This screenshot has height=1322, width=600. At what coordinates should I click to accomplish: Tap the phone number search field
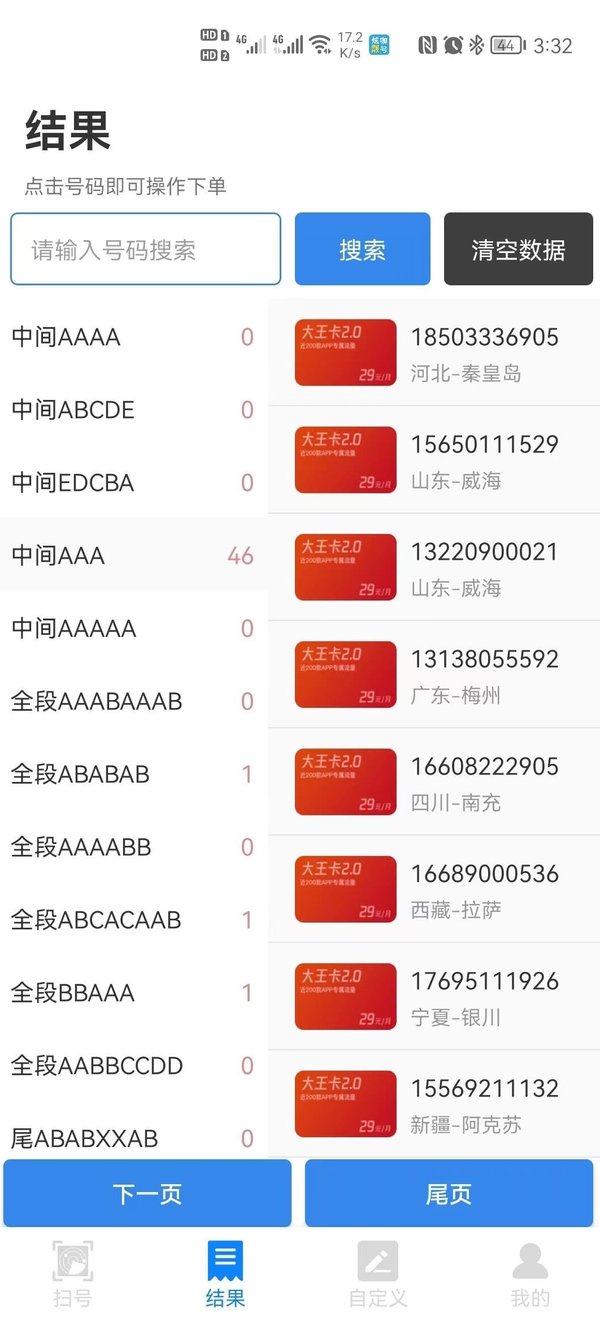pyautogui.click(x=145, y=249)
